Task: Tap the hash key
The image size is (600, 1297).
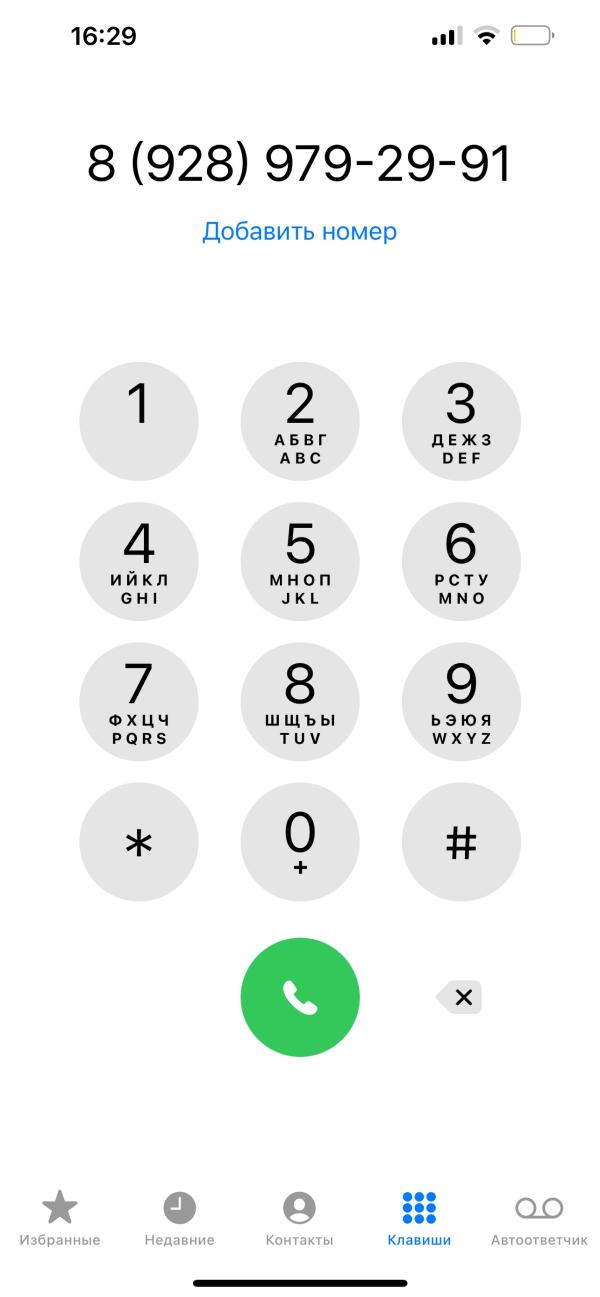Action: click(x=461, y=841)
